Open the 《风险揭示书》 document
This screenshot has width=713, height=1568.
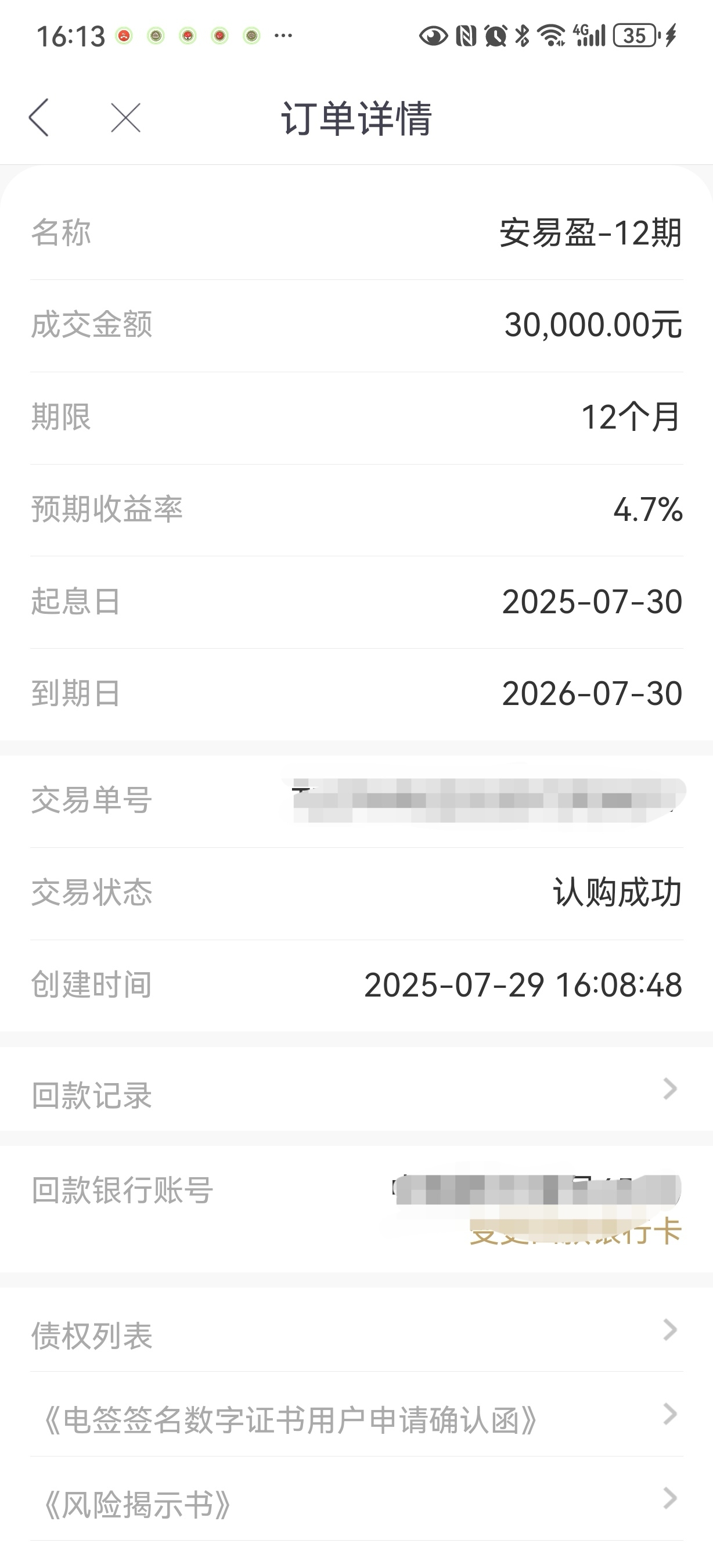click(356, 1499)
